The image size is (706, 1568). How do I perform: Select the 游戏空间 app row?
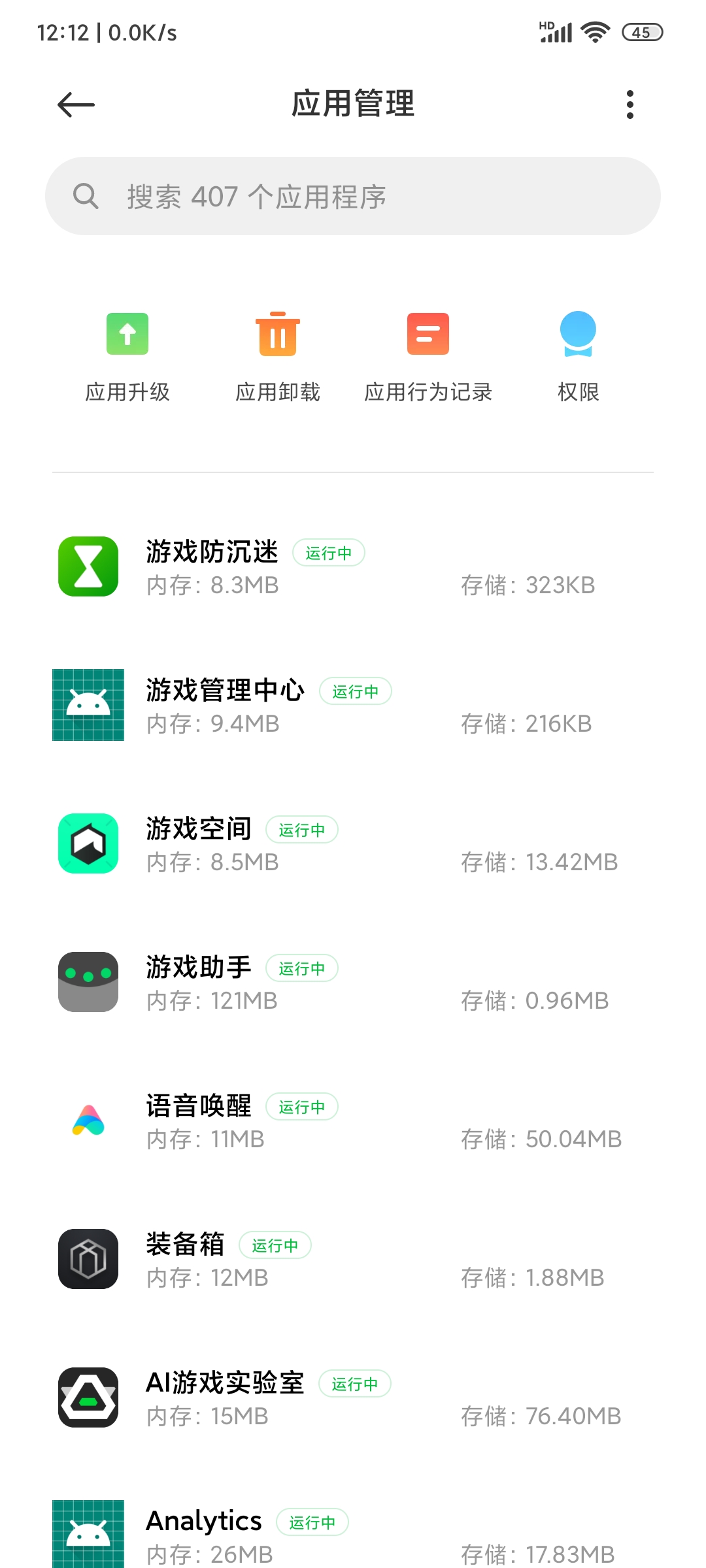click(x=353, y=844)
